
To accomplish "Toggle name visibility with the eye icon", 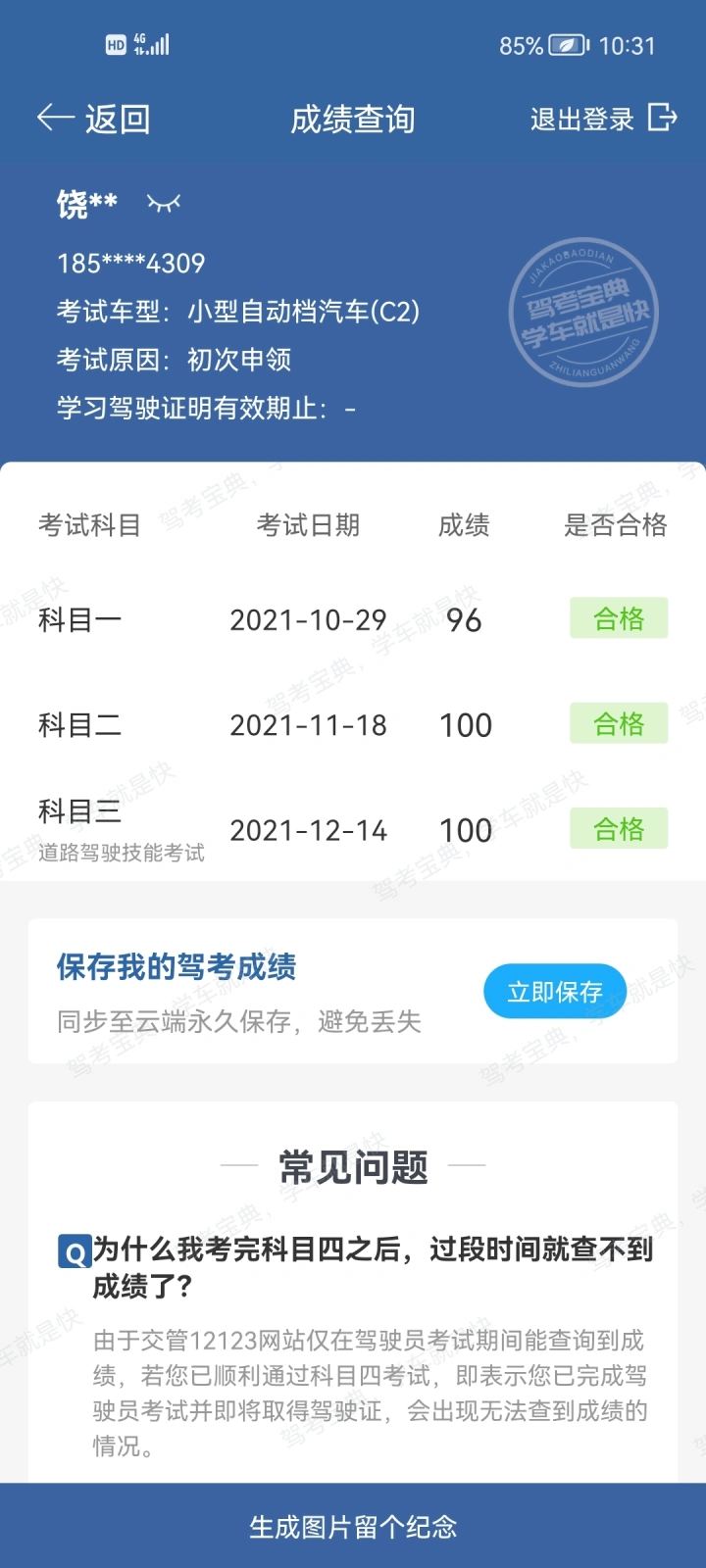I will pyautogui.click(x=164, y=203).
